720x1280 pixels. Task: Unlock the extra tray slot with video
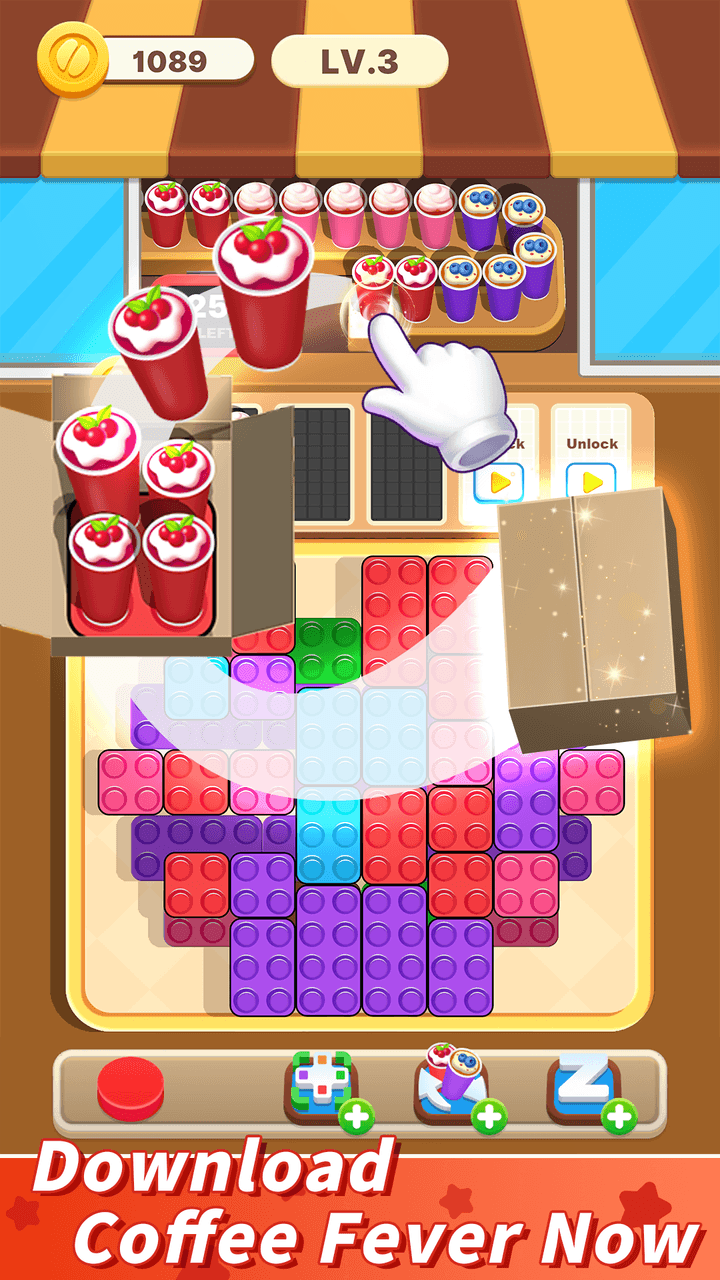[592, 481]
